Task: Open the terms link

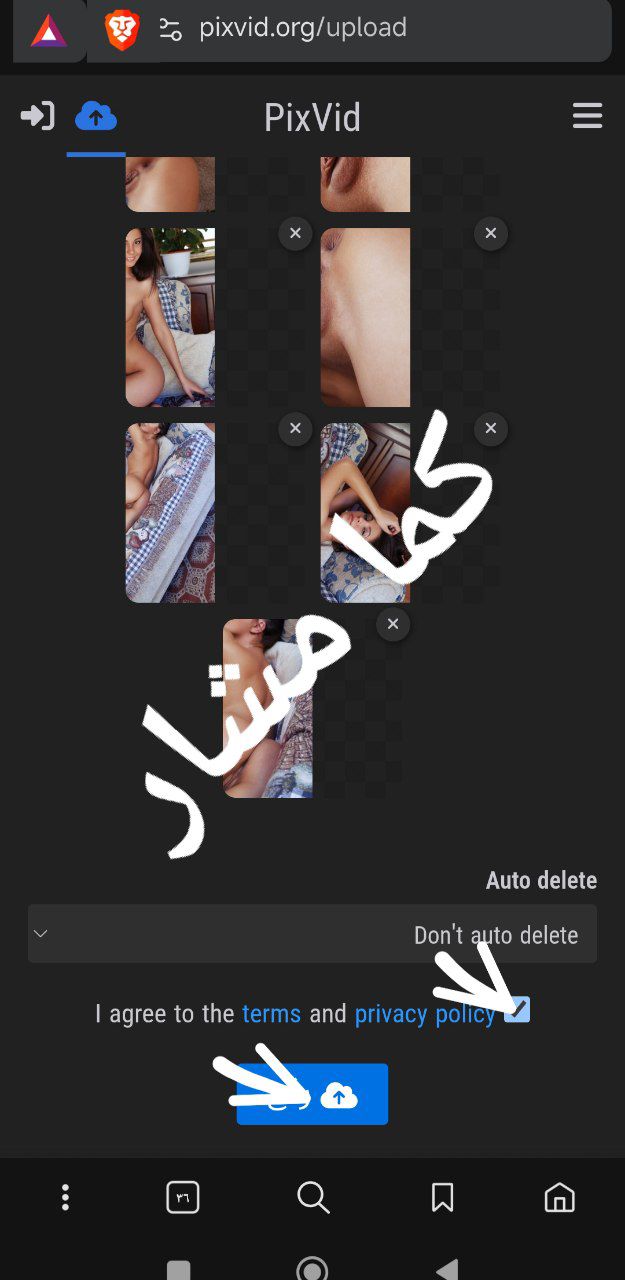Action: point(271,1014)
